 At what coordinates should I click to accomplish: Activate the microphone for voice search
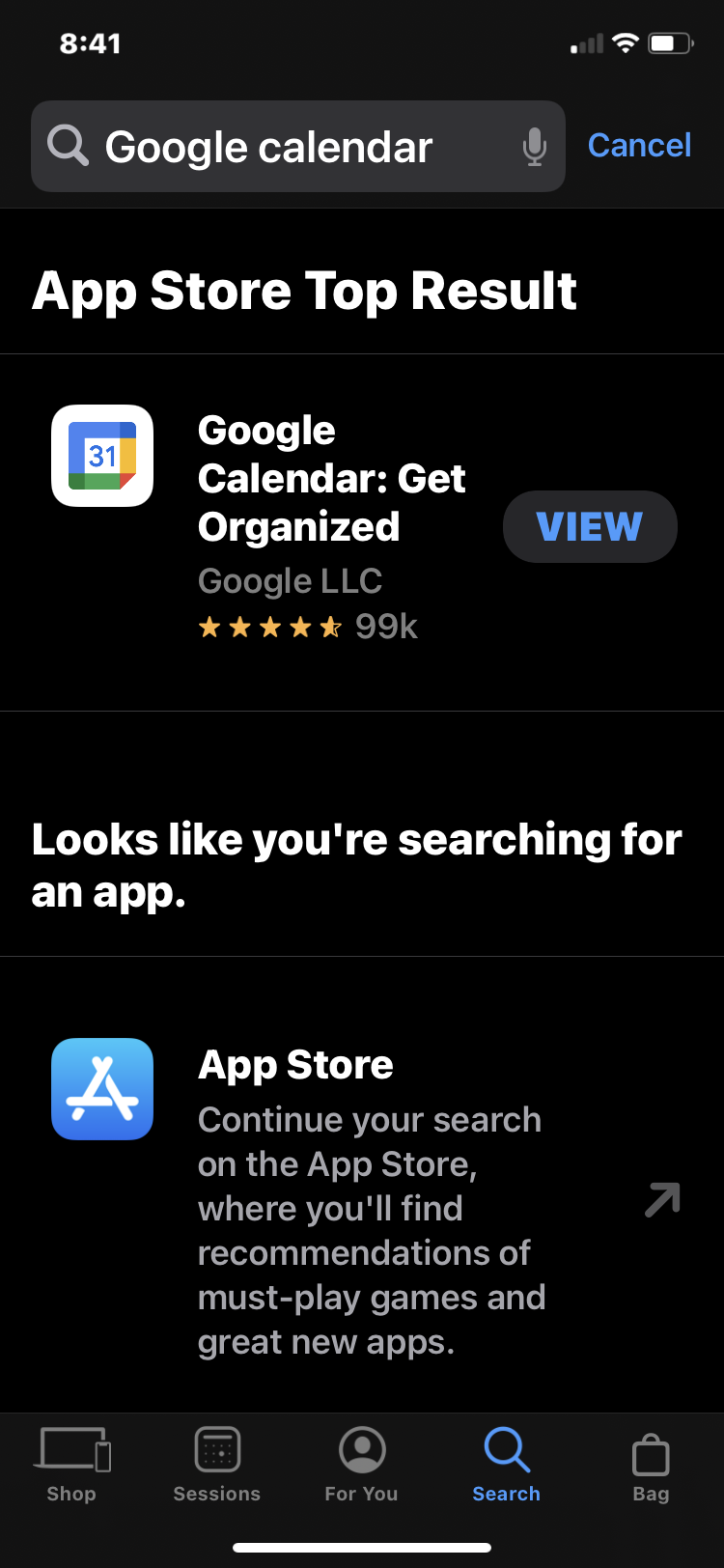click(x=534, y=147)
